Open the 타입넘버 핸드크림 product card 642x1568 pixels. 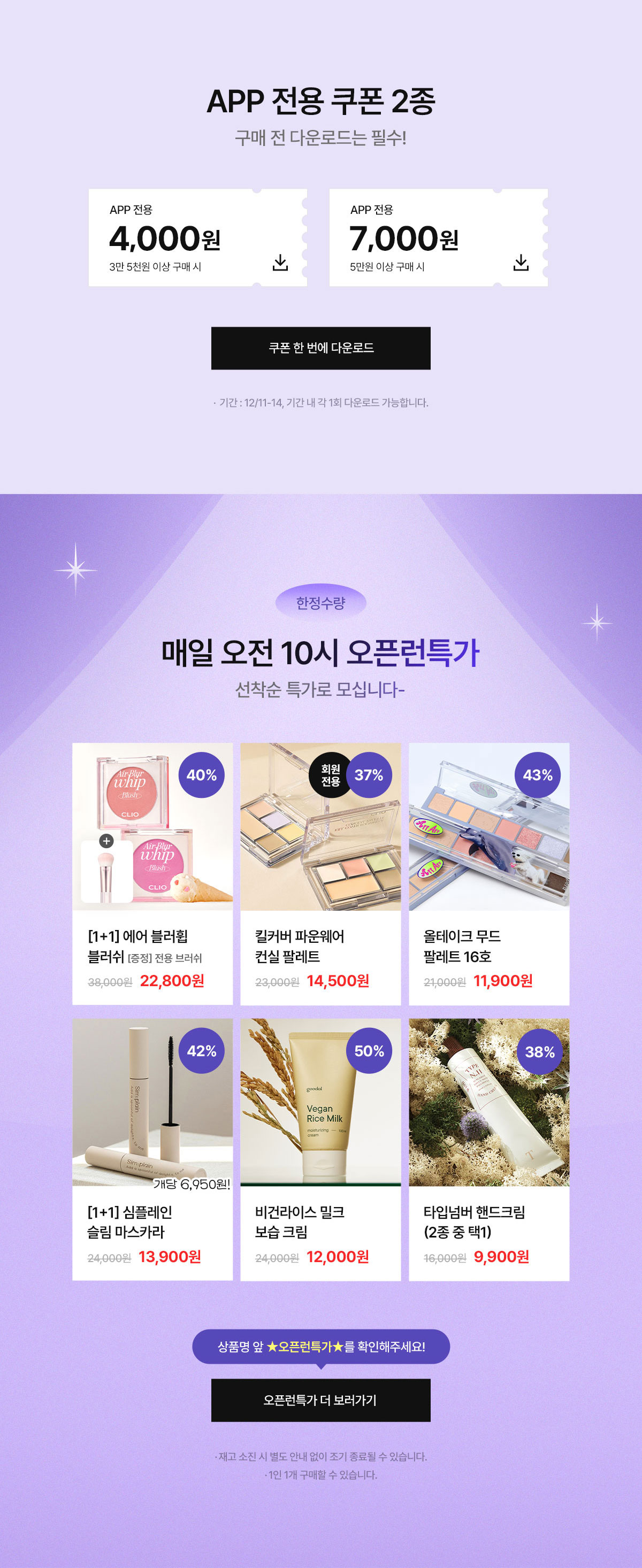(x=488, y=1149)
